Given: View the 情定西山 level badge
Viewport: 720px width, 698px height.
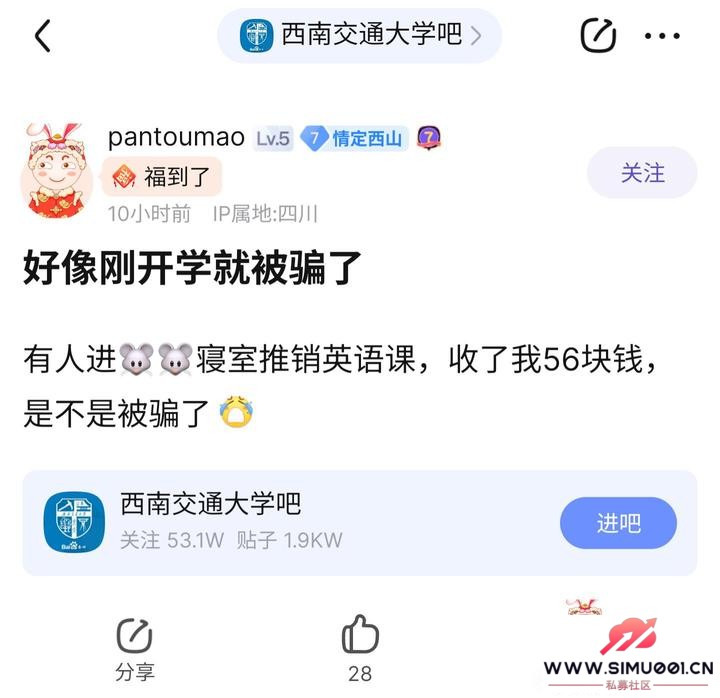Looking at the screenshot, I should point(356,139).
